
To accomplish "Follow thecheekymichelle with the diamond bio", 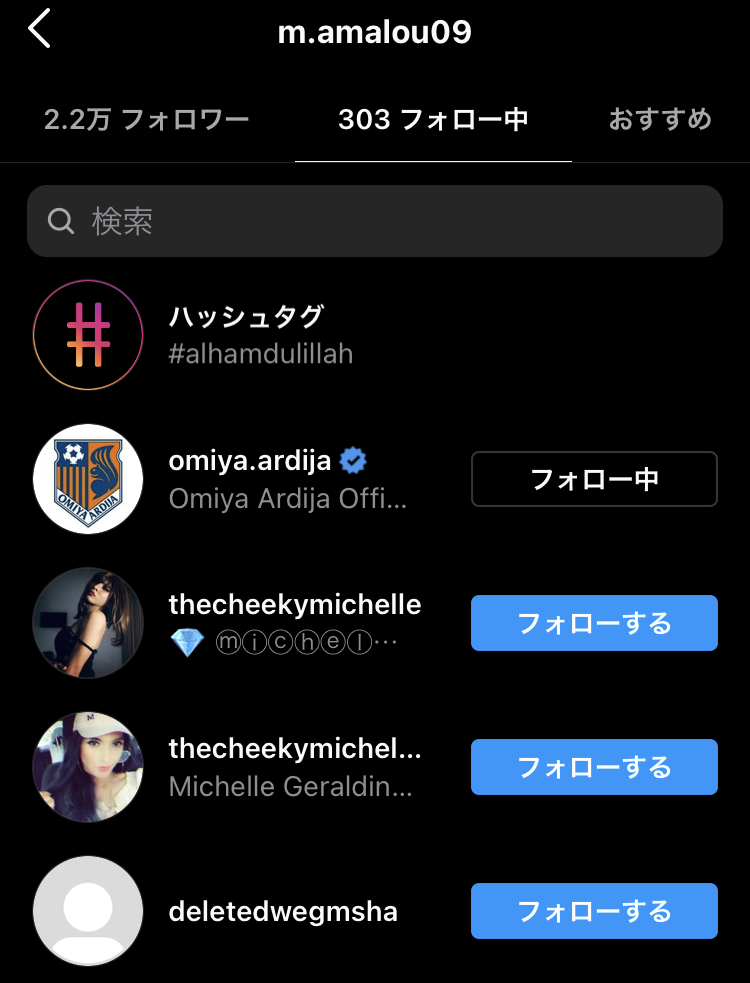I will (594, 623).
